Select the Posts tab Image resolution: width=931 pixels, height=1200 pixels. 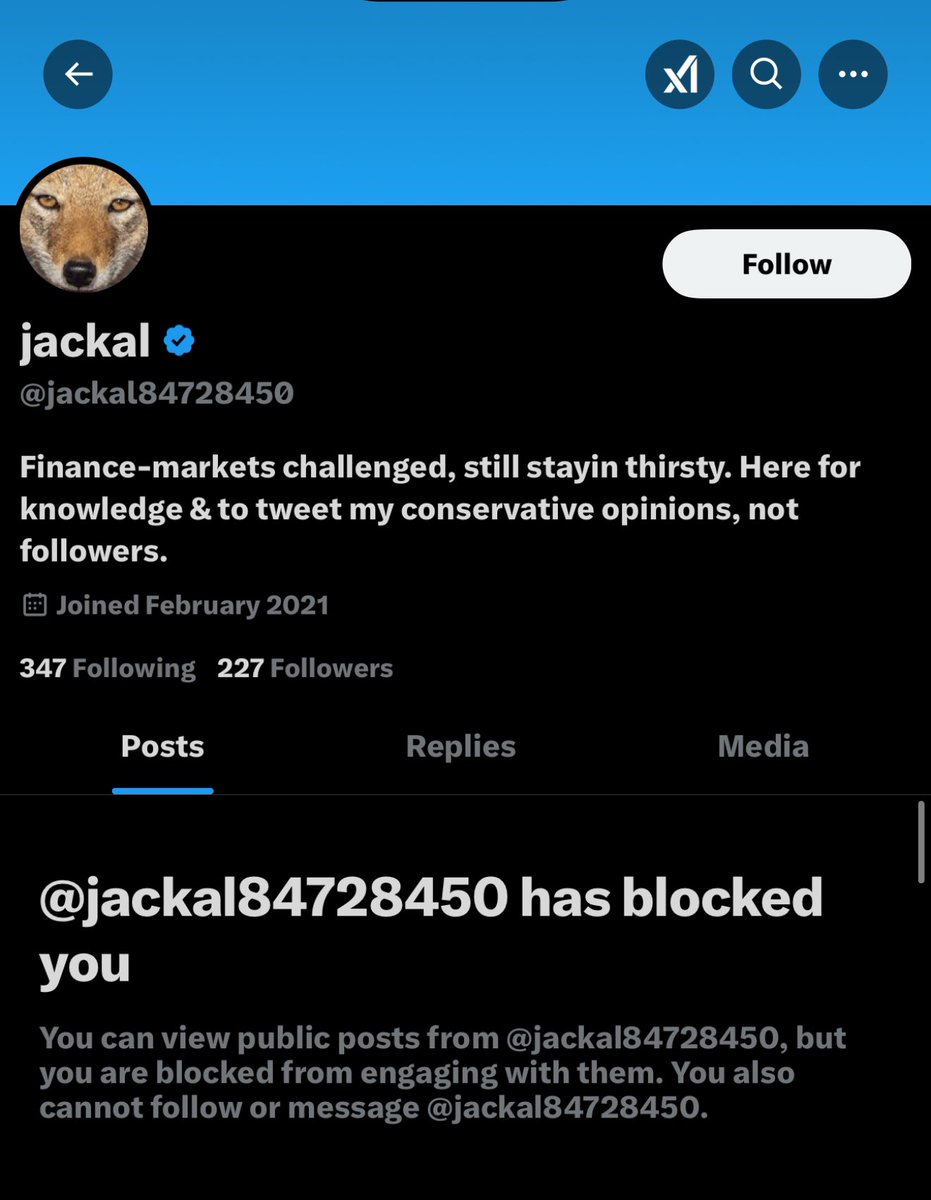[x=162, y=746]
